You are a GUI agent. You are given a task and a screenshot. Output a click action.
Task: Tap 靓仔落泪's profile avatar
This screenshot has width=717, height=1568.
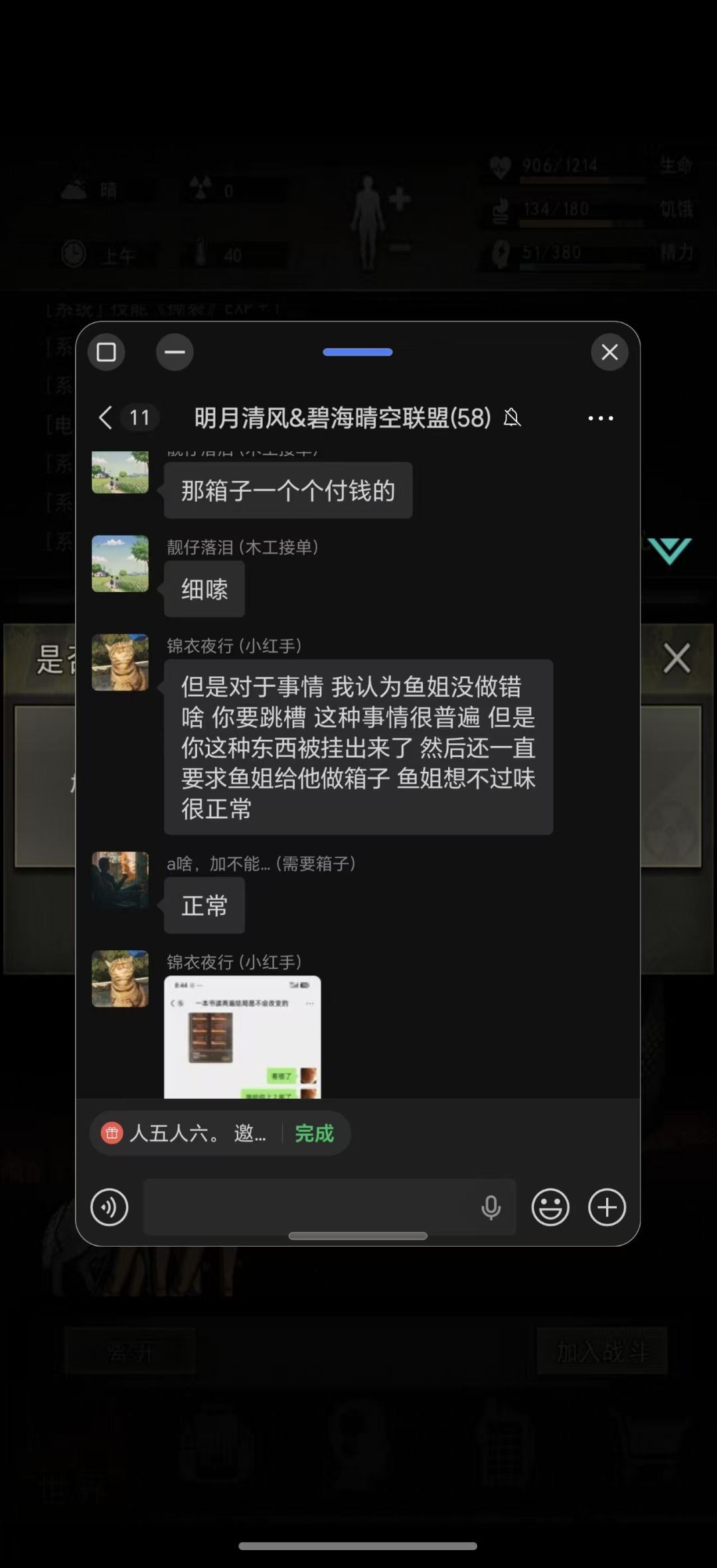[120, 565]
